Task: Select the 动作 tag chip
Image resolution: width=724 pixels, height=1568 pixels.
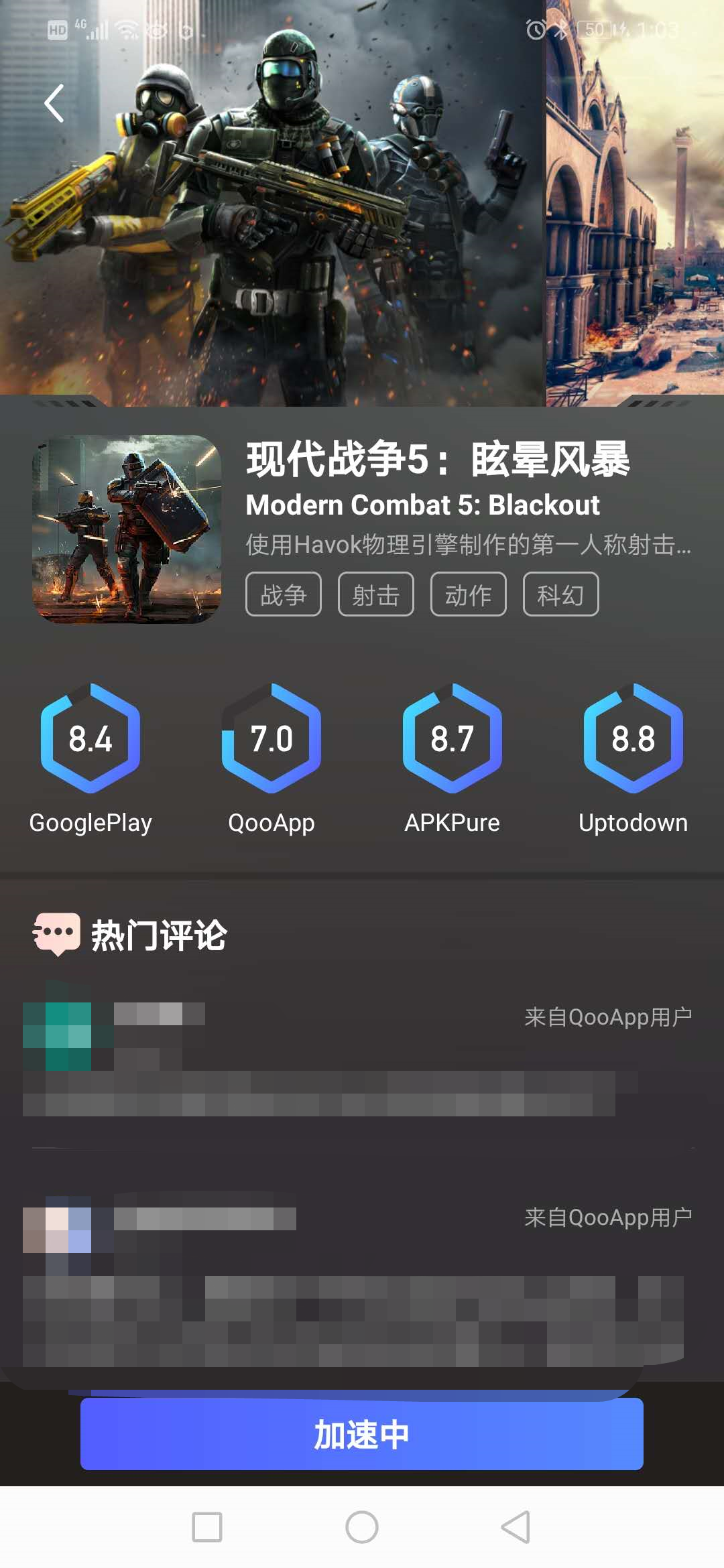Action: (x=468, y=594)
